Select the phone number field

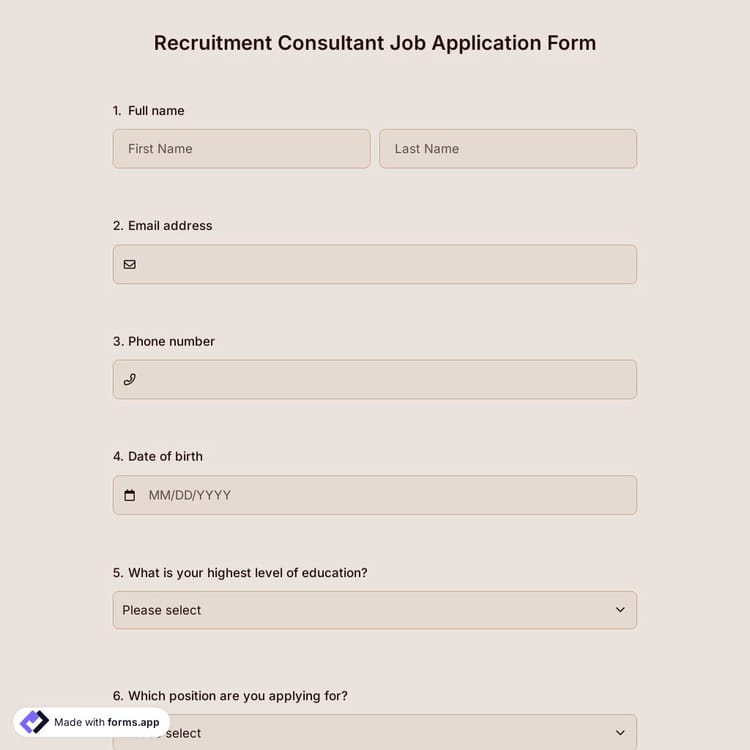[375, 379]
